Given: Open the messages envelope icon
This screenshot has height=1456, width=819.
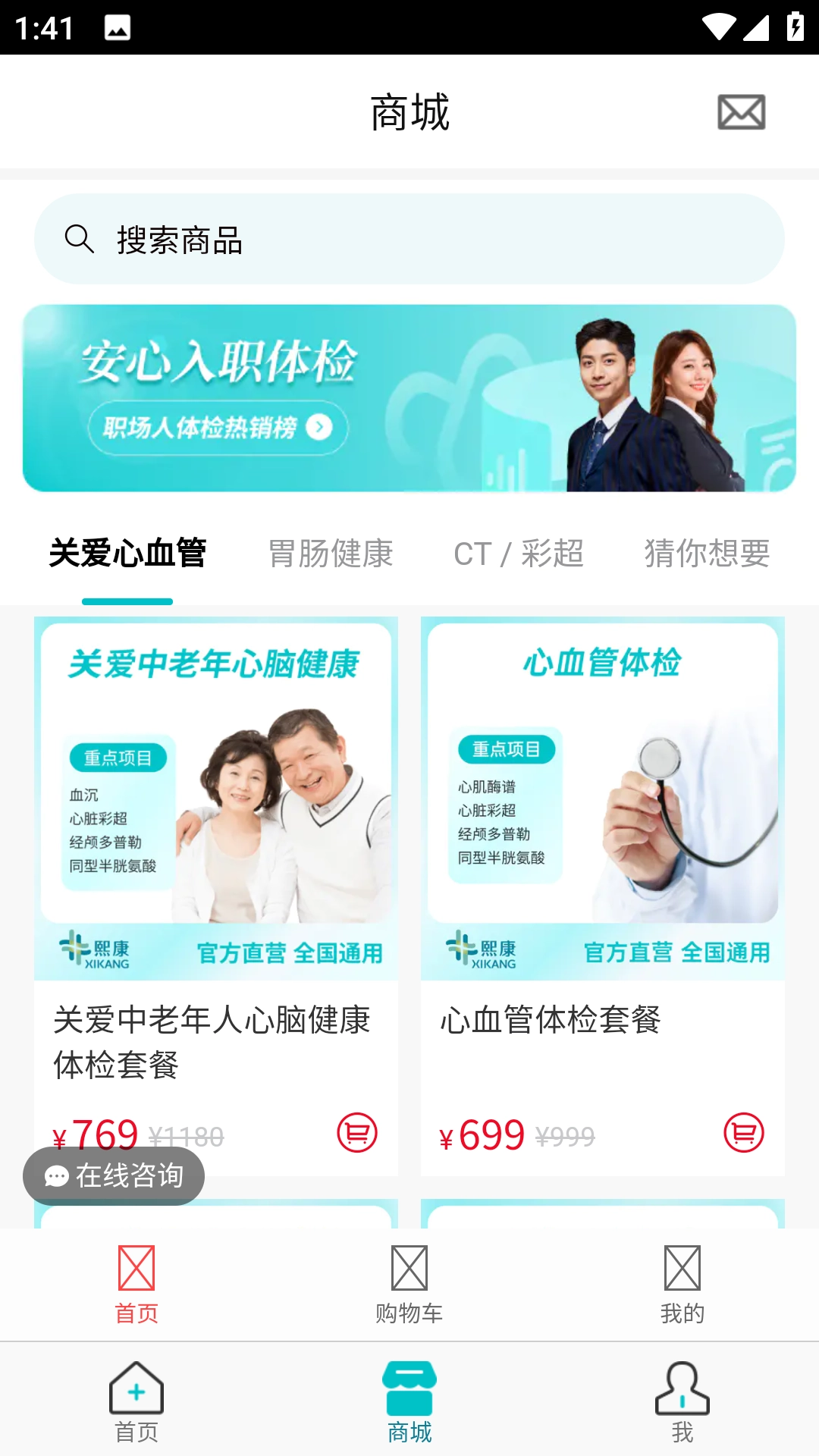Looking at the screenshot, I should pyautogui.click(x=741, y=112).
